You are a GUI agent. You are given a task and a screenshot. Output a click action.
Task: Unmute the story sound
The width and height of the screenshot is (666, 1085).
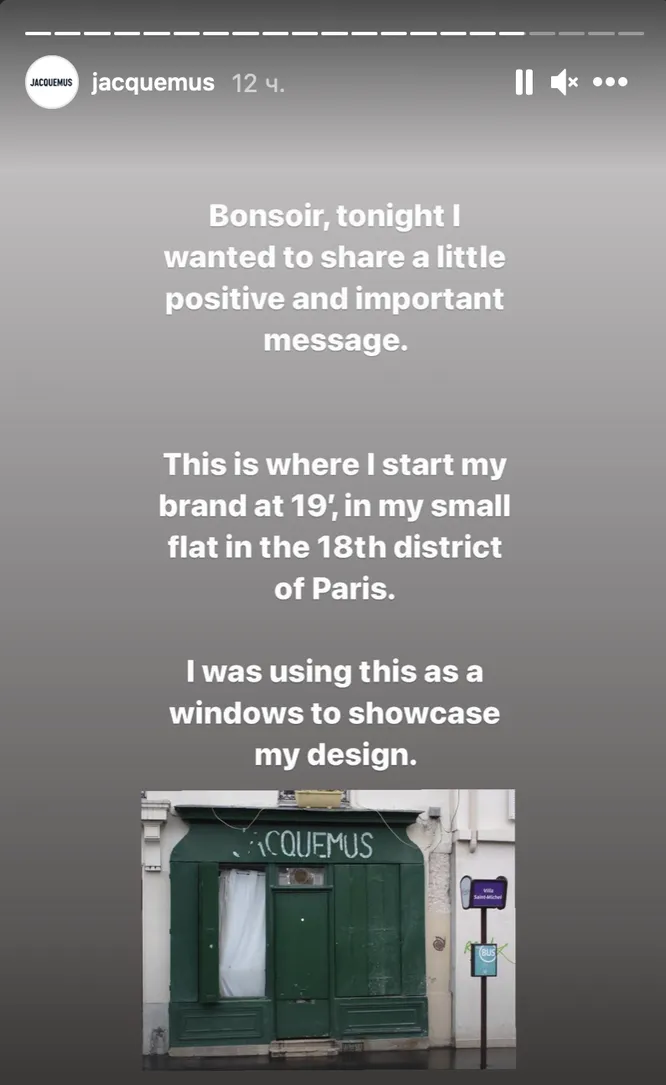tap(564, 82)
